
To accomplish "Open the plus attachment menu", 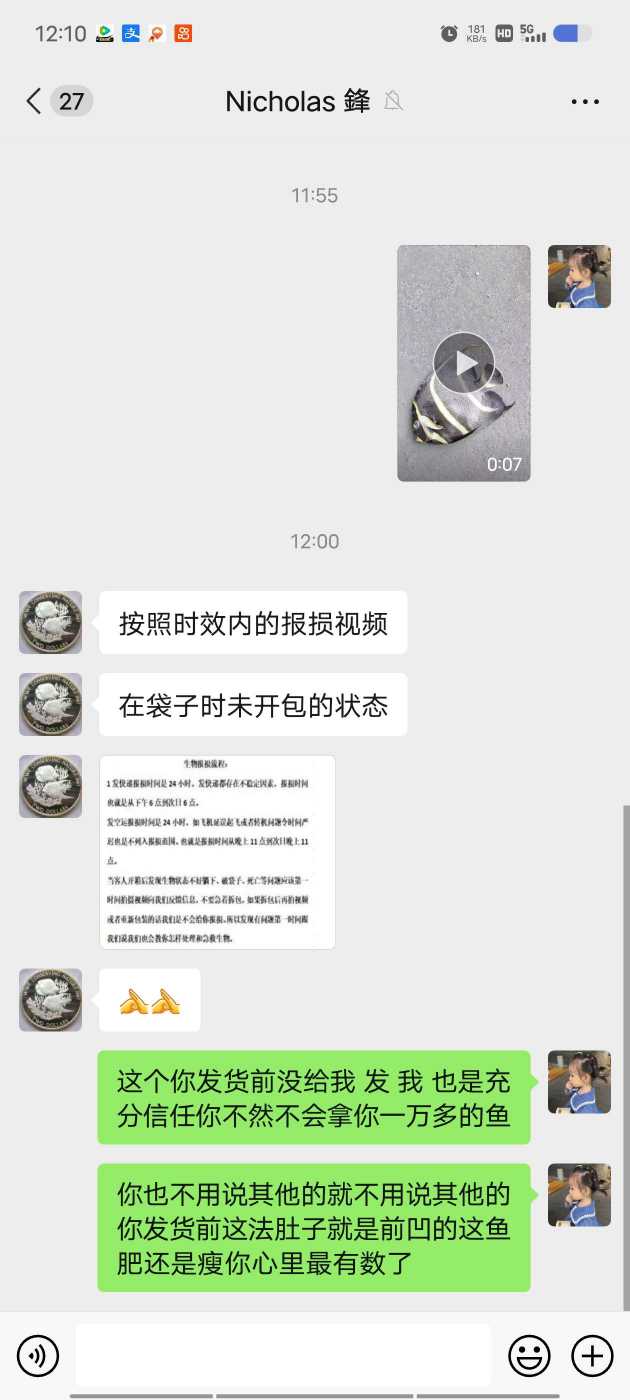I will (x=592, y=1356).
